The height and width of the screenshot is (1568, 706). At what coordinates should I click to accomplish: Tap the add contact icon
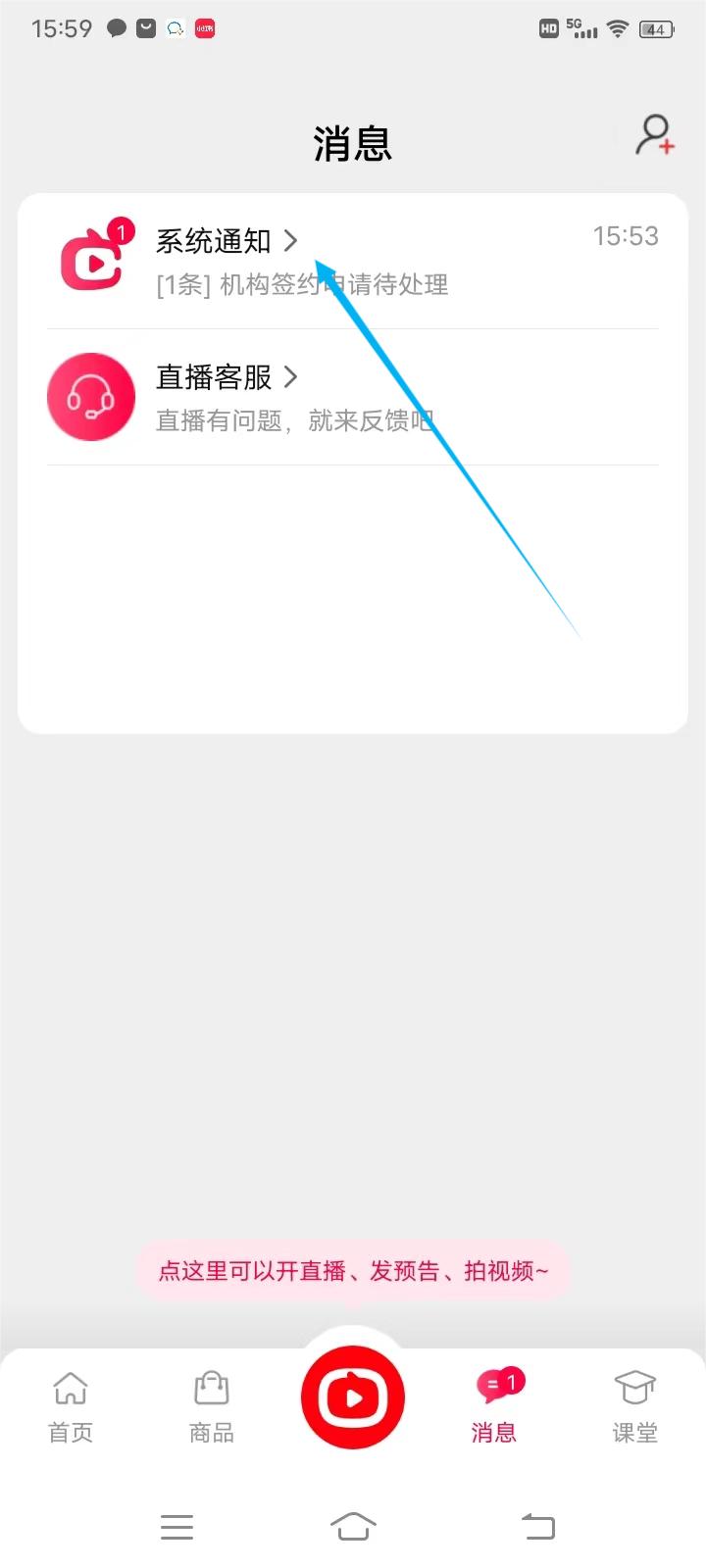655,135
